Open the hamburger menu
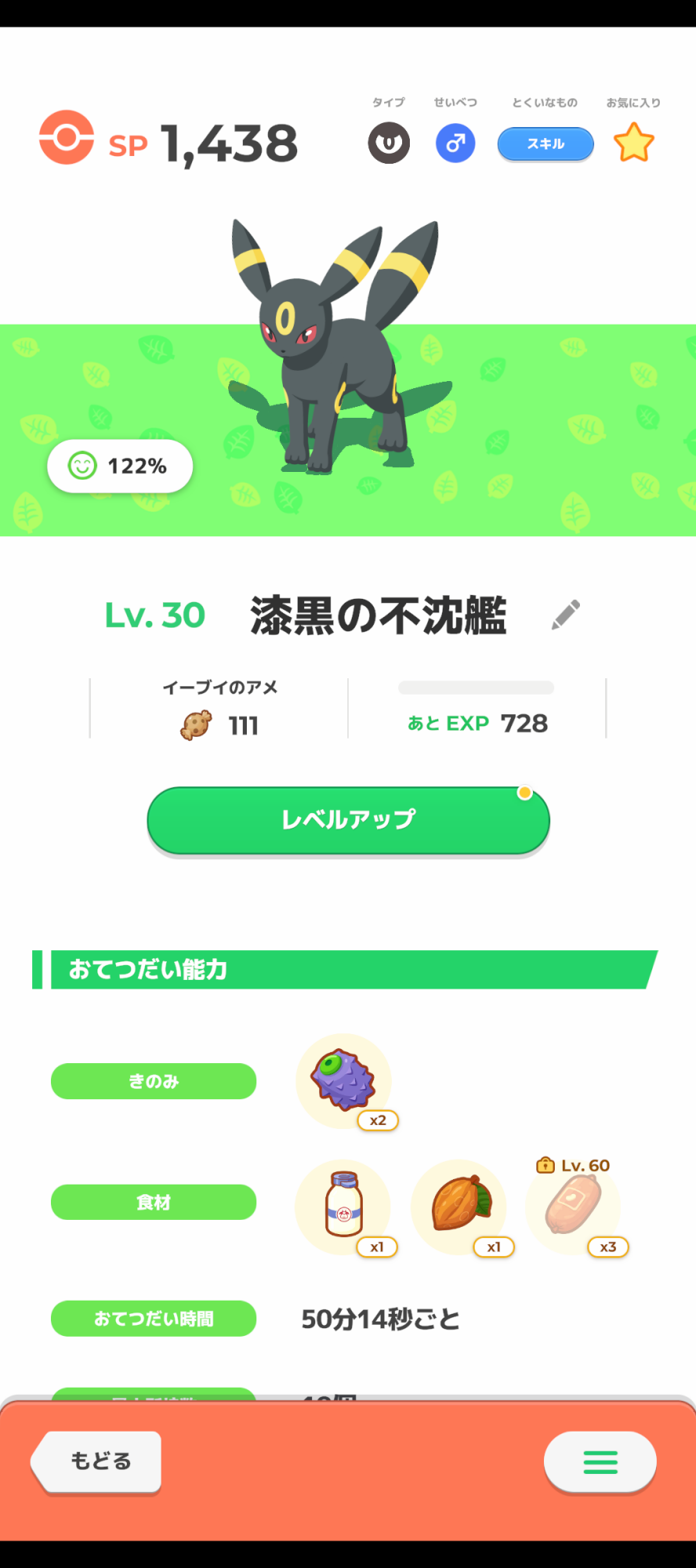 coord(600,1461)
